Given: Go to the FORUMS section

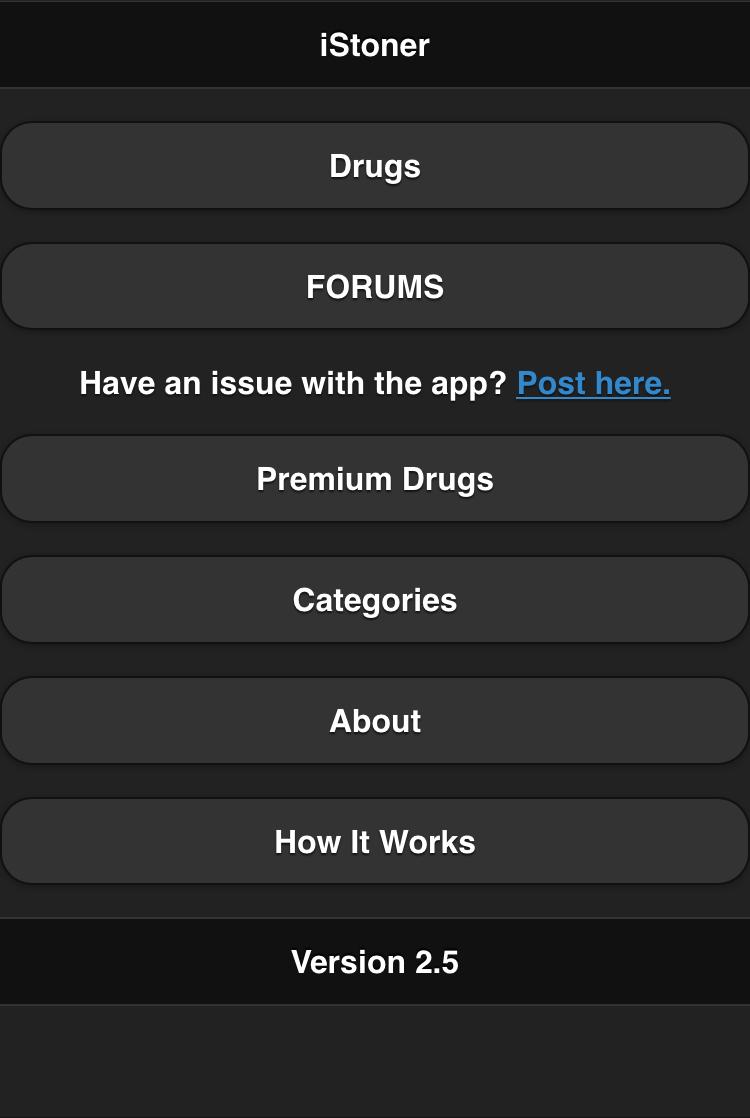Looking at the screenshot, I should coord(375,287).
